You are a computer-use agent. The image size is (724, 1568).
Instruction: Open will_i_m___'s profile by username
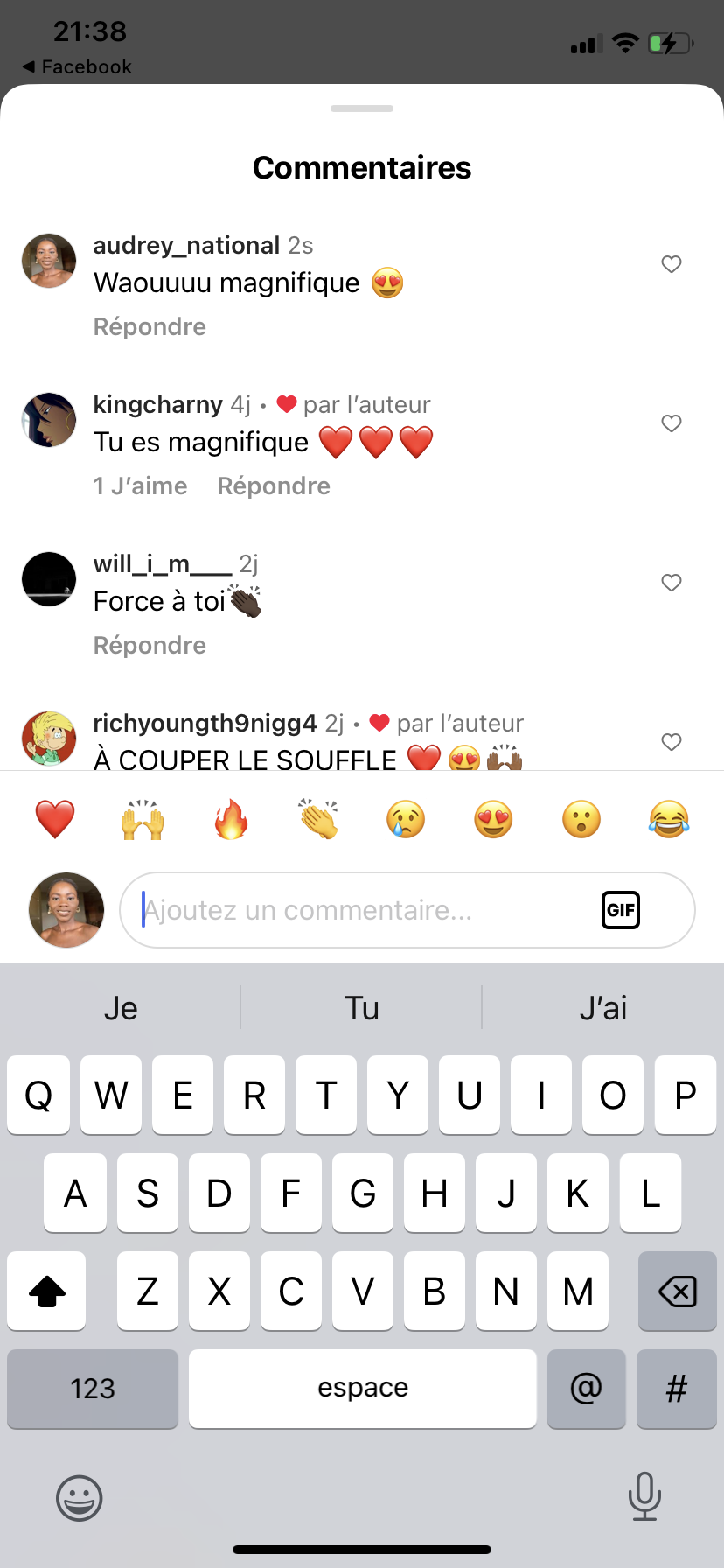(x=163, y=563)
